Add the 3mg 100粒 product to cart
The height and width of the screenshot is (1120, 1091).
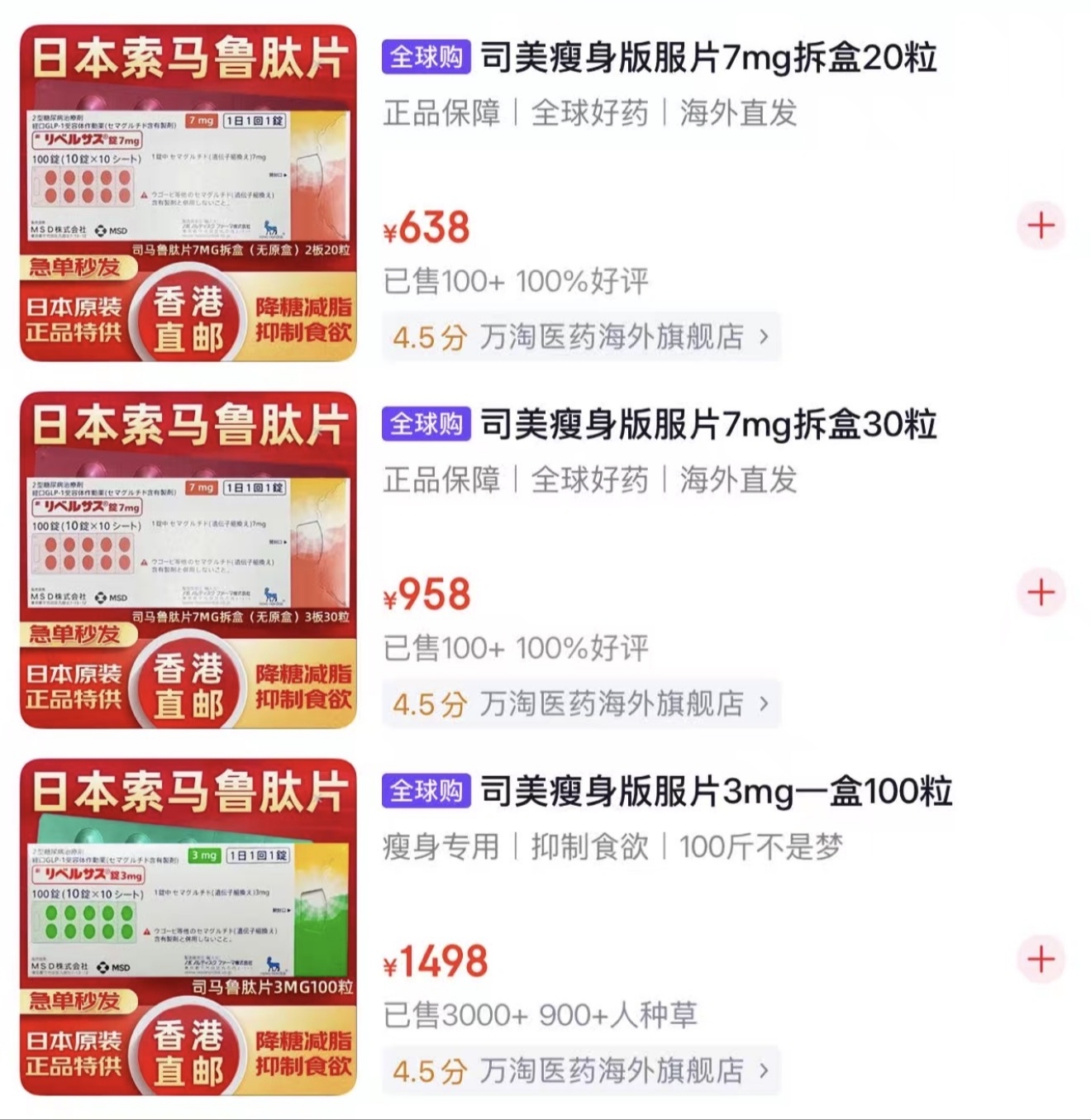tap(1041, 960)
